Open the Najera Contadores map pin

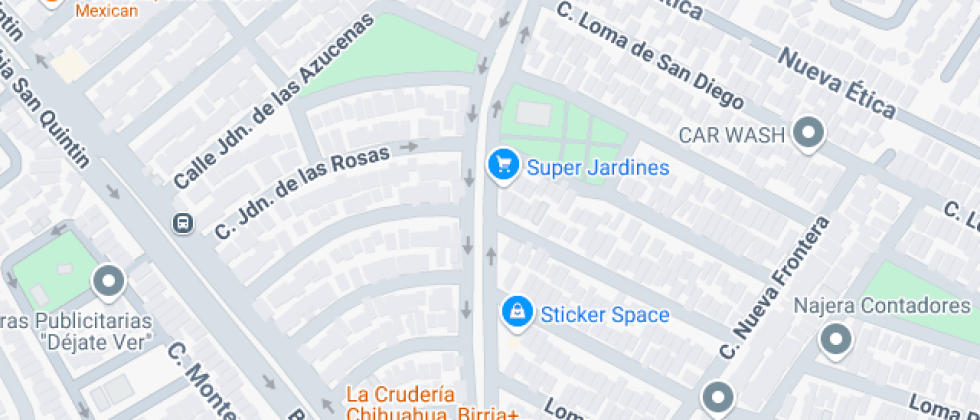click(834, 340)
